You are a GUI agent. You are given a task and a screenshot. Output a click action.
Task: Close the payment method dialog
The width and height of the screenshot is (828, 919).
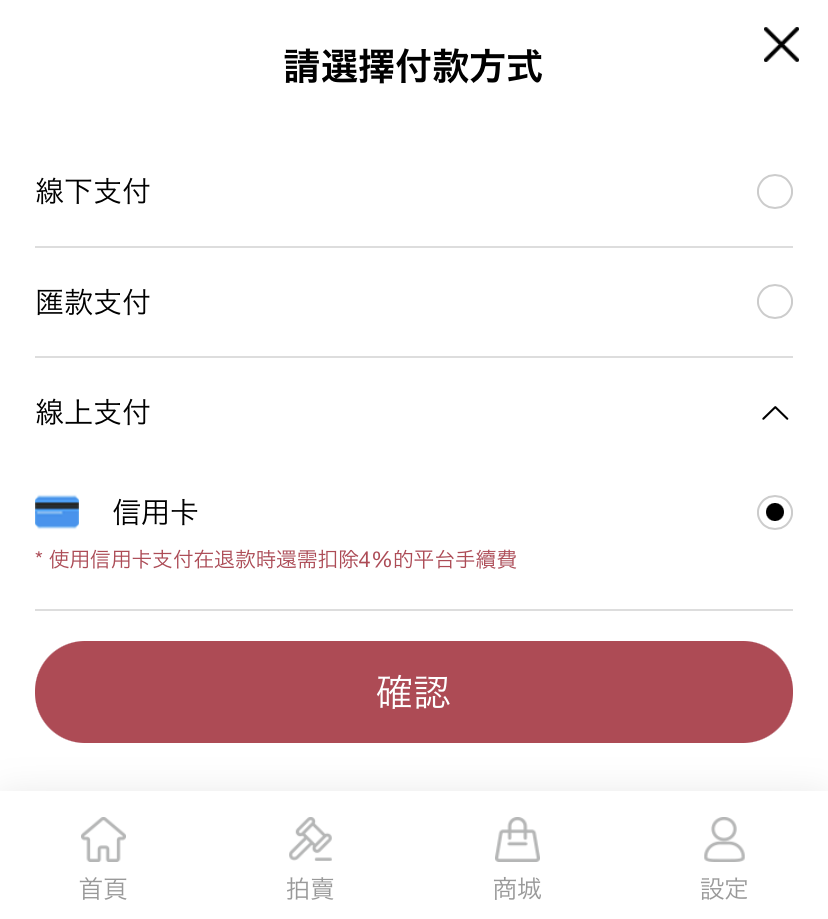(781, 45)
